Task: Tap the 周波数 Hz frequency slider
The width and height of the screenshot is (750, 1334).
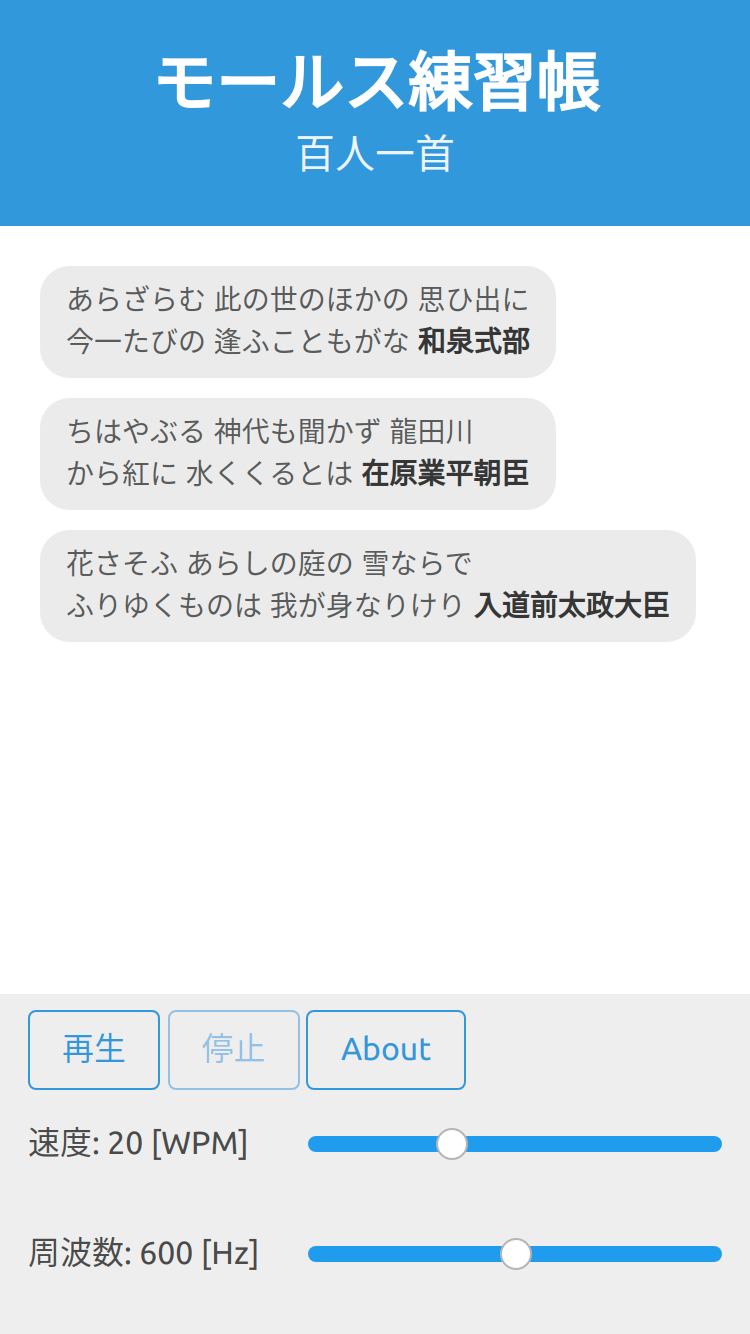Action: [x=515, y=1254]
